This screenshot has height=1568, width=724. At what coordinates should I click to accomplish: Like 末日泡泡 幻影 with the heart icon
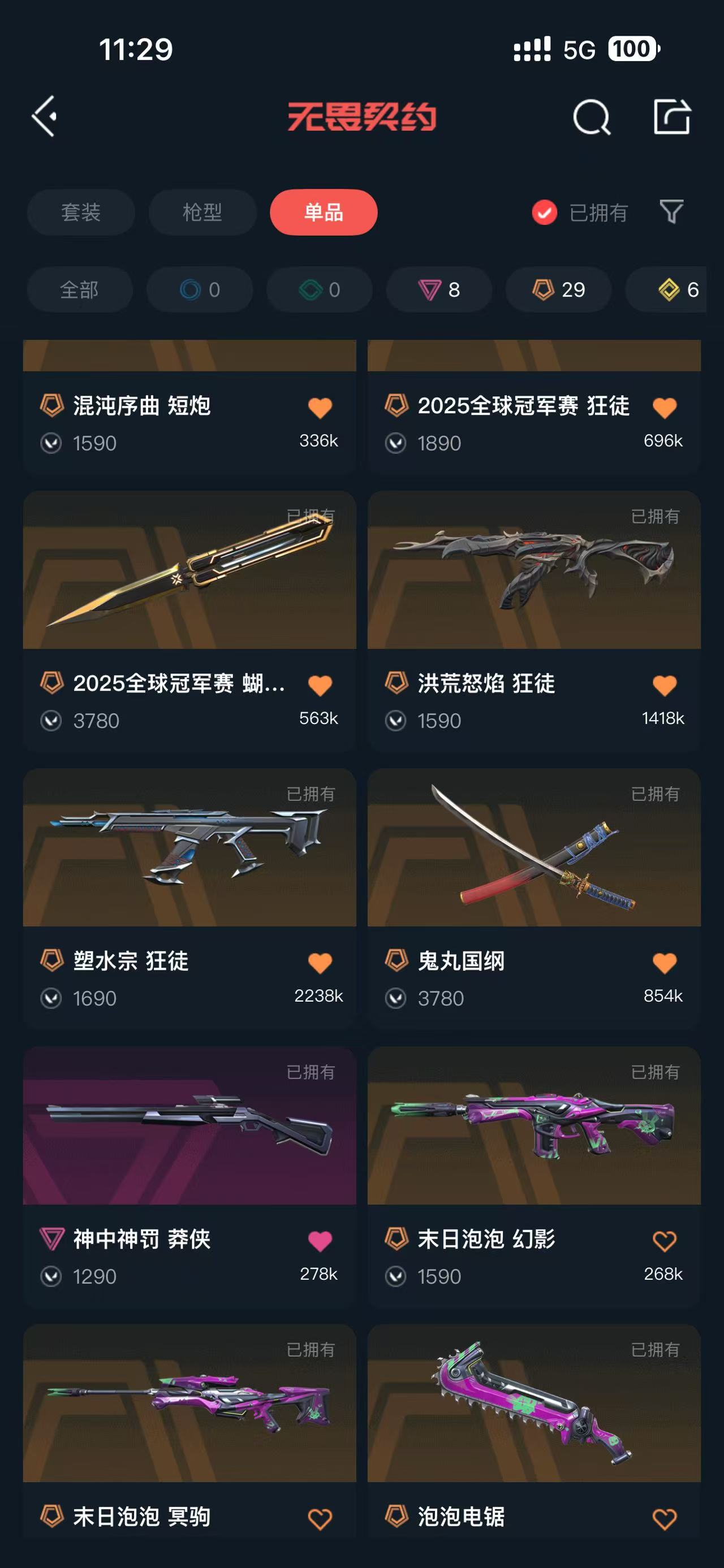664,1241
